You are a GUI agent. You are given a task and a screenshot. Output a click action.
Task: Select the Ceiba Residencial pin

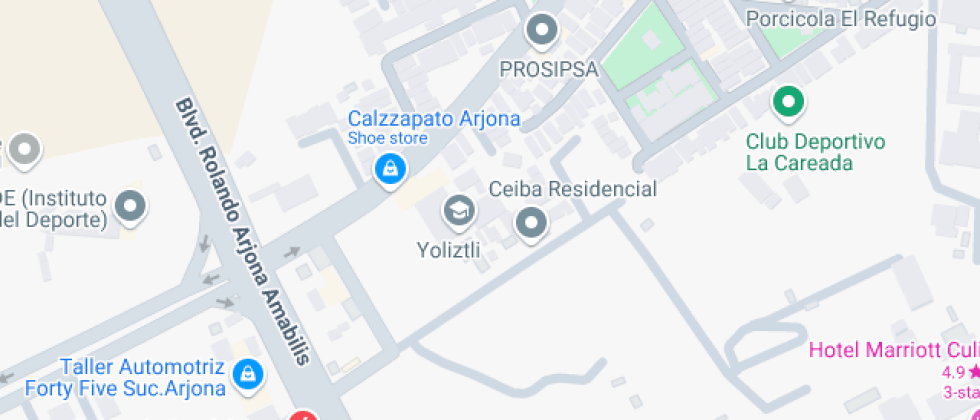531,222
